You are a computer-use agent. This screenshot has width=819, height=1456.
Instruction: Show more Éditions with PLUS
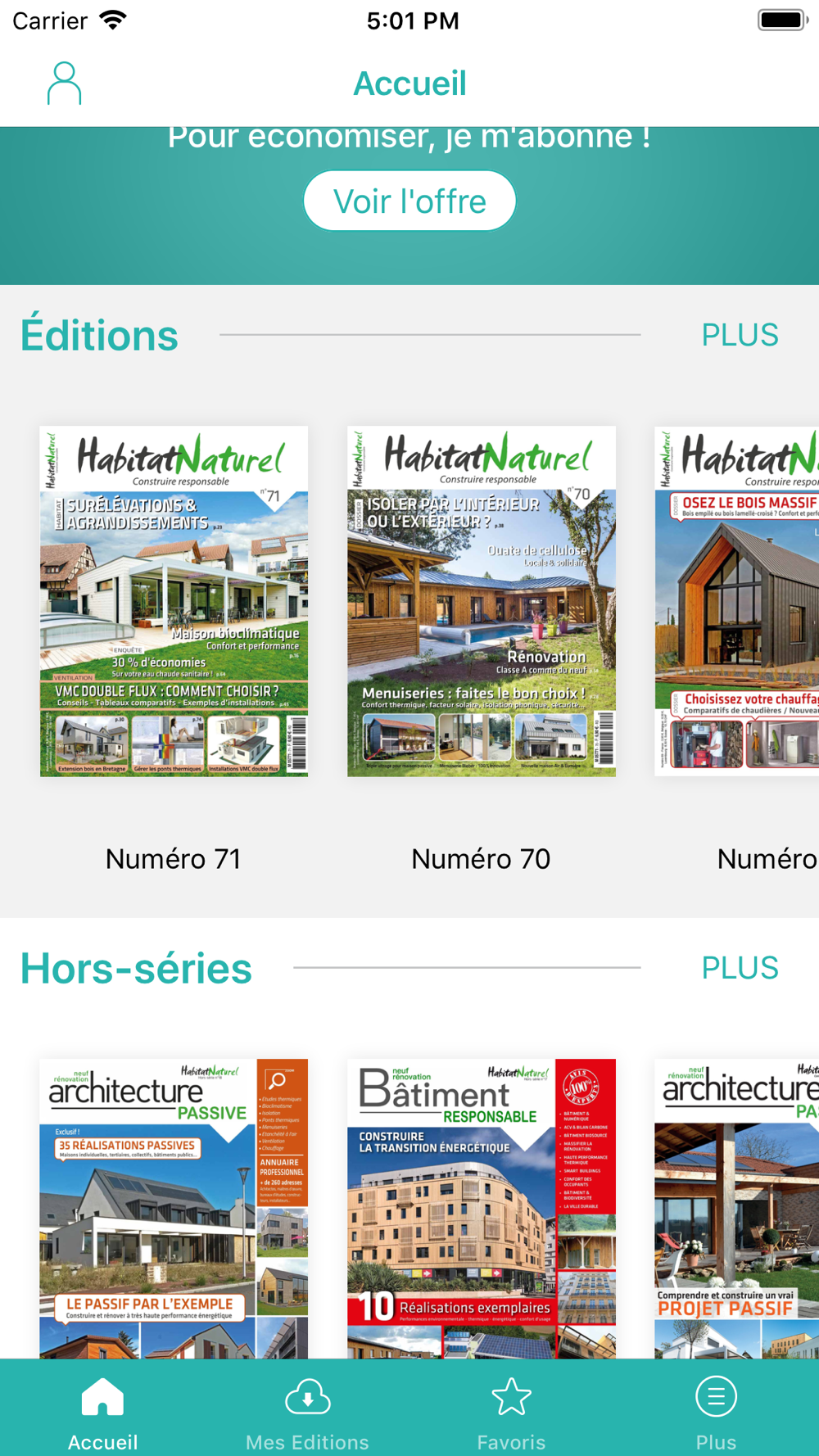(x=740, y=335)
